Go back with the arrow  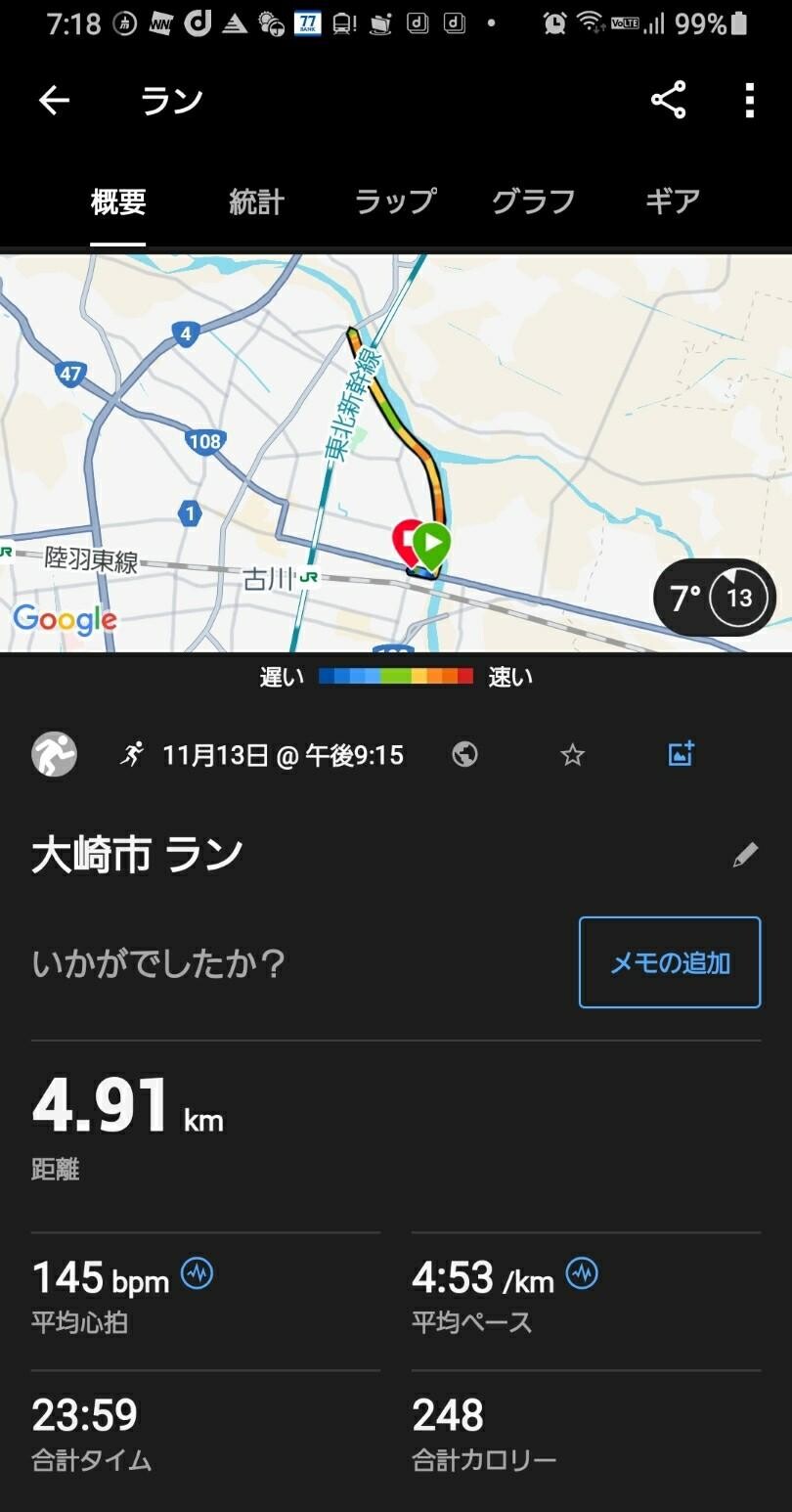point(54,100)
